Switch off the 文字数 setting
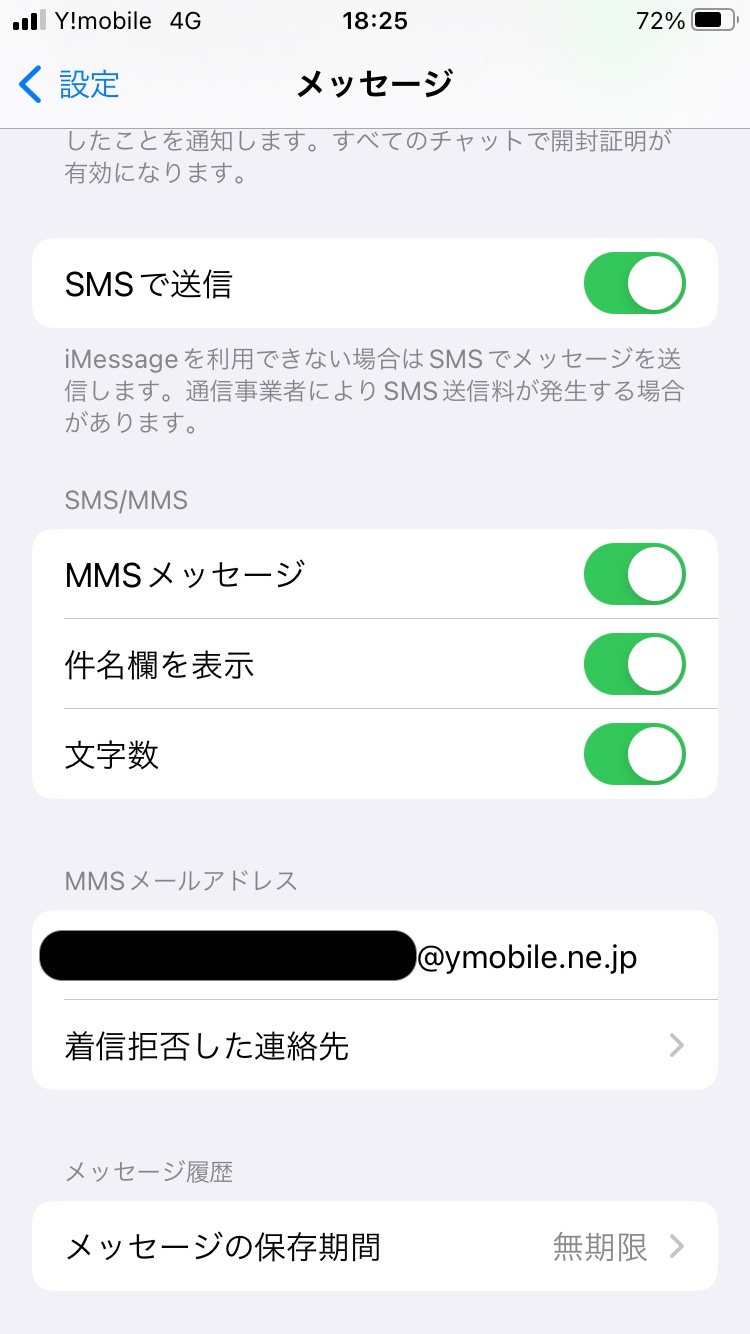Screen dimensions: 750x1334 [x=634, y=754]
